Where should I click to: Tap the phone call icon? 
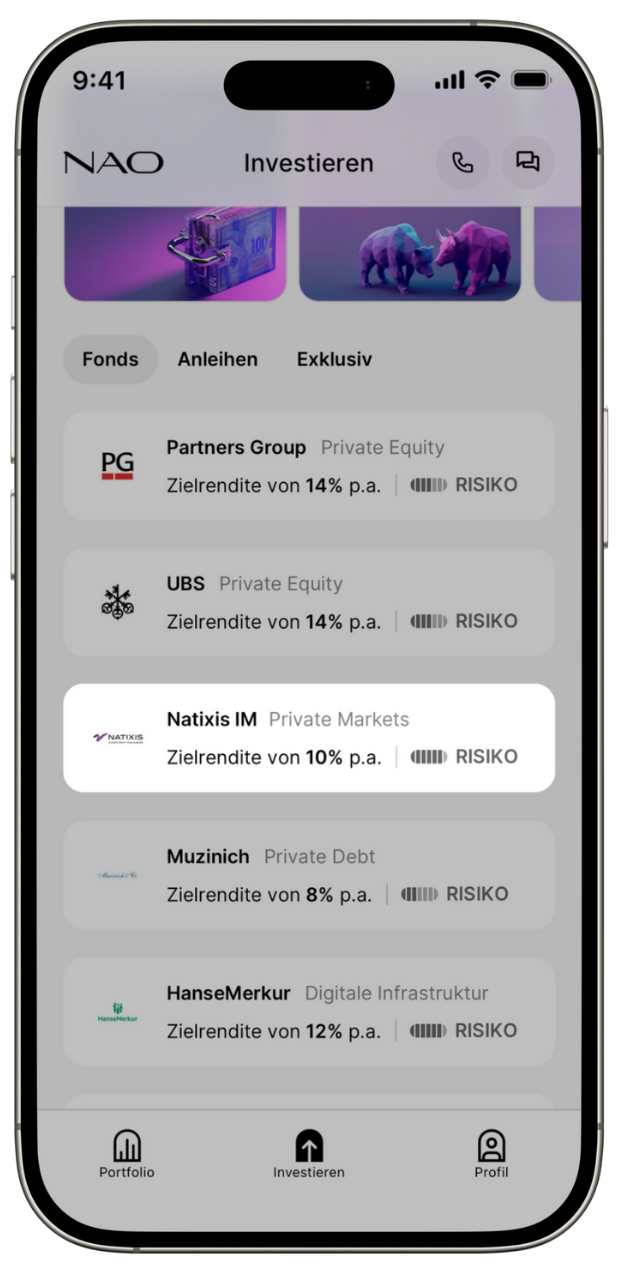(462, 162)
